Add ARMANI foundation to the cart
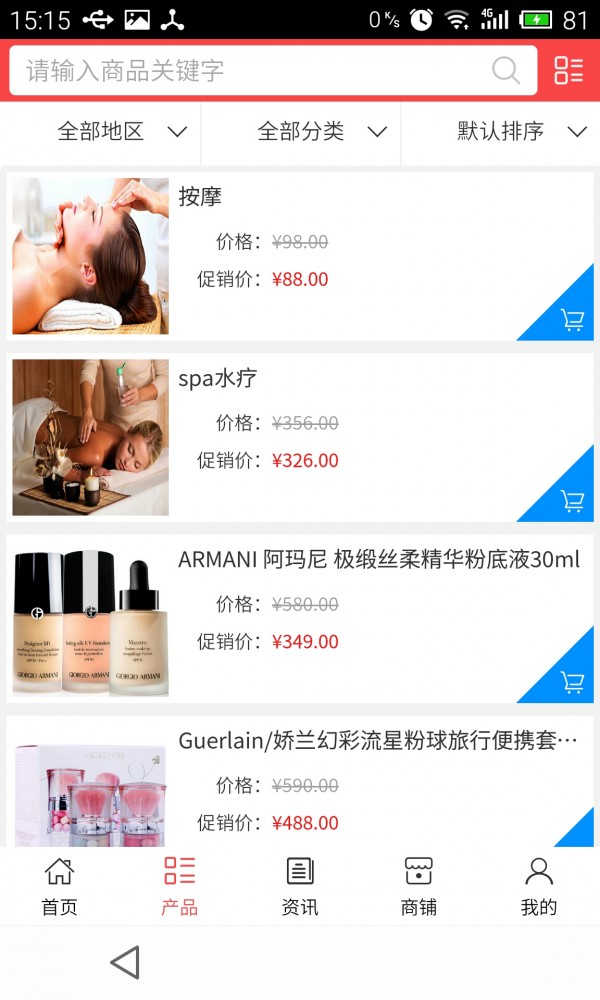This screenshot has width=600, height=1000. (x=572, y=682)
